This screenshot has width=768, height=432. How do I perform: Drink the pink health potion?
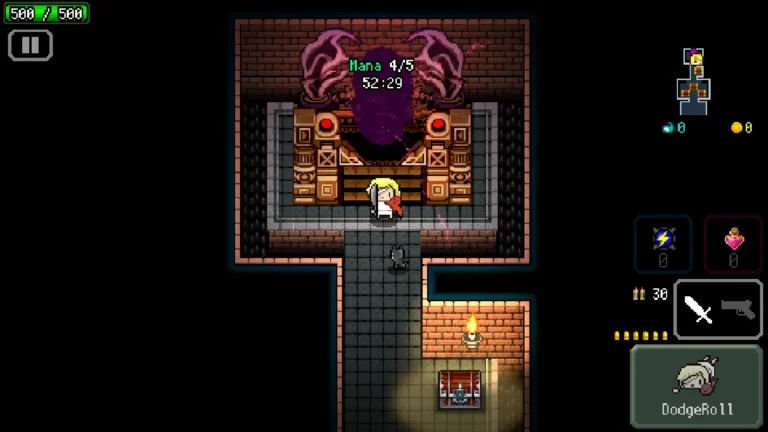coord(733,244)
